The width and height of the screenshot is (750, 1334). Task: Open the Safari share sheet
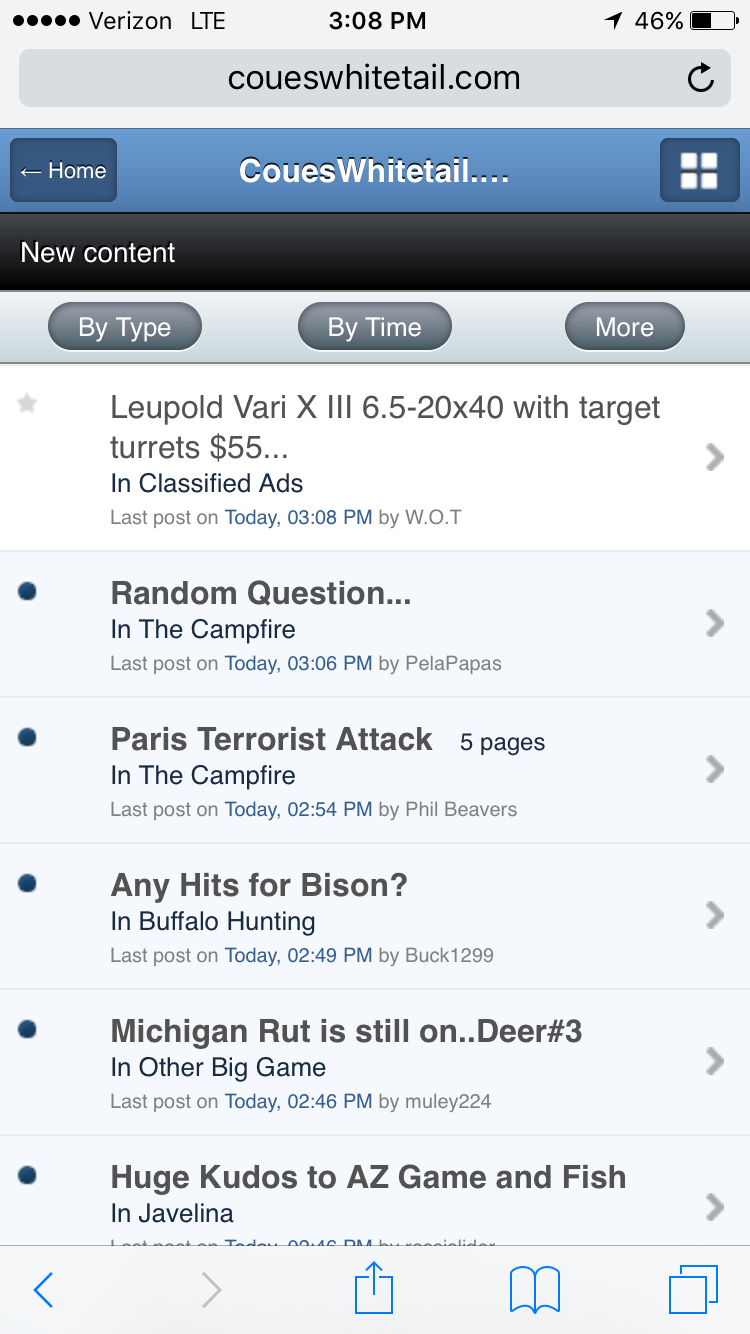[374, 1288]
